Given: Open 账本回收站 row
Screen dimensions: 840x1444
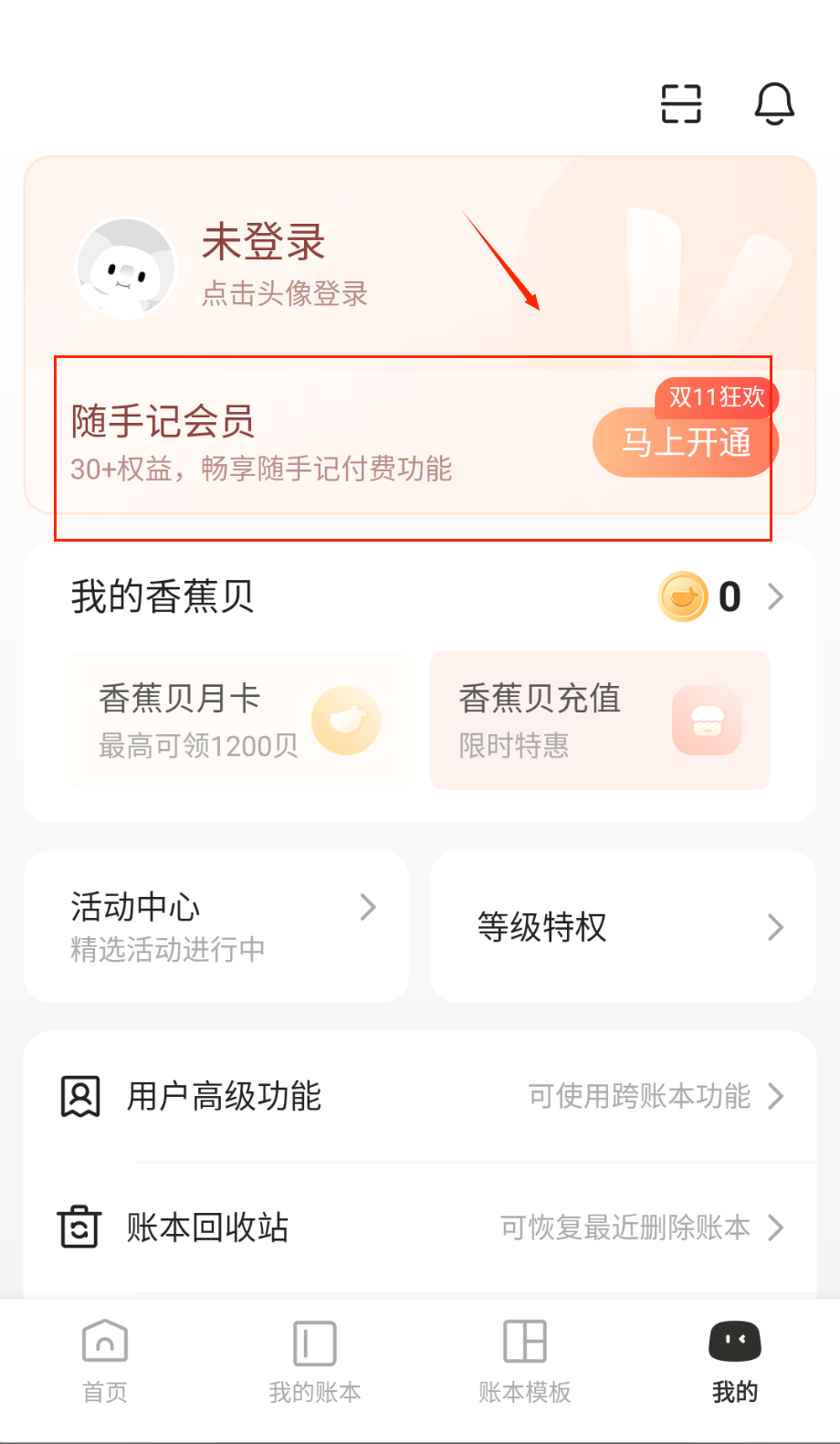Looking at the screenshot, I should 420,1228.
